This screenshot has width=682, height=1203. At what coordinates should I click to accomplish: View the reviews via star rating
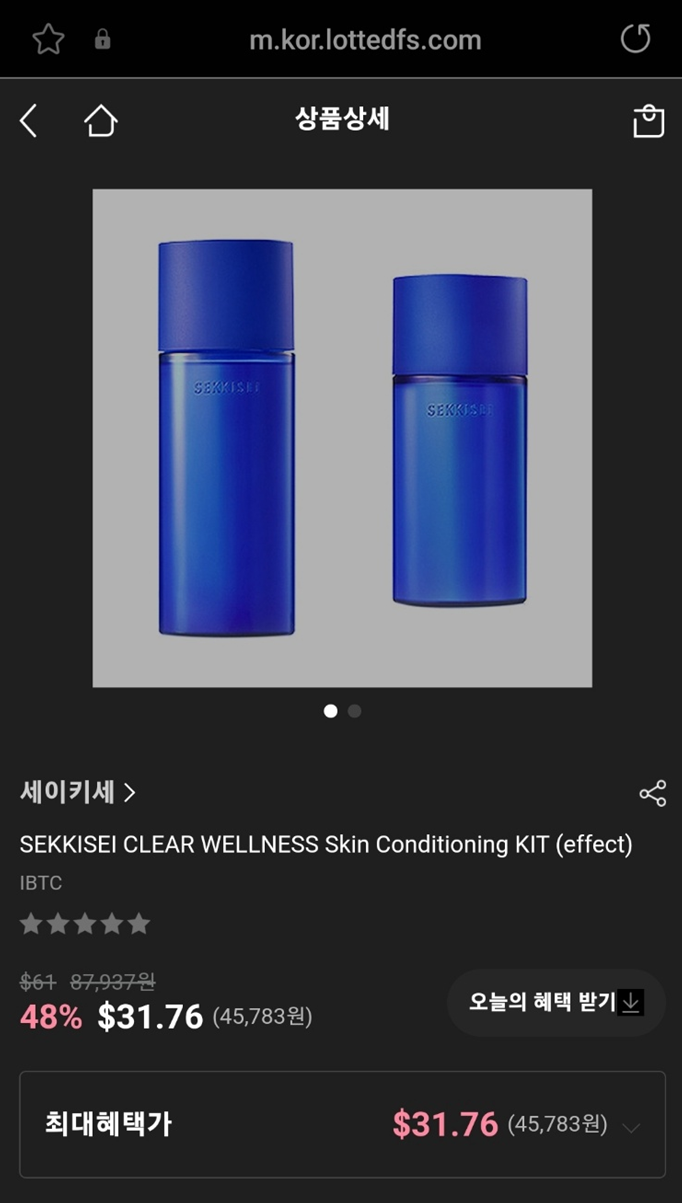(85, 924)
